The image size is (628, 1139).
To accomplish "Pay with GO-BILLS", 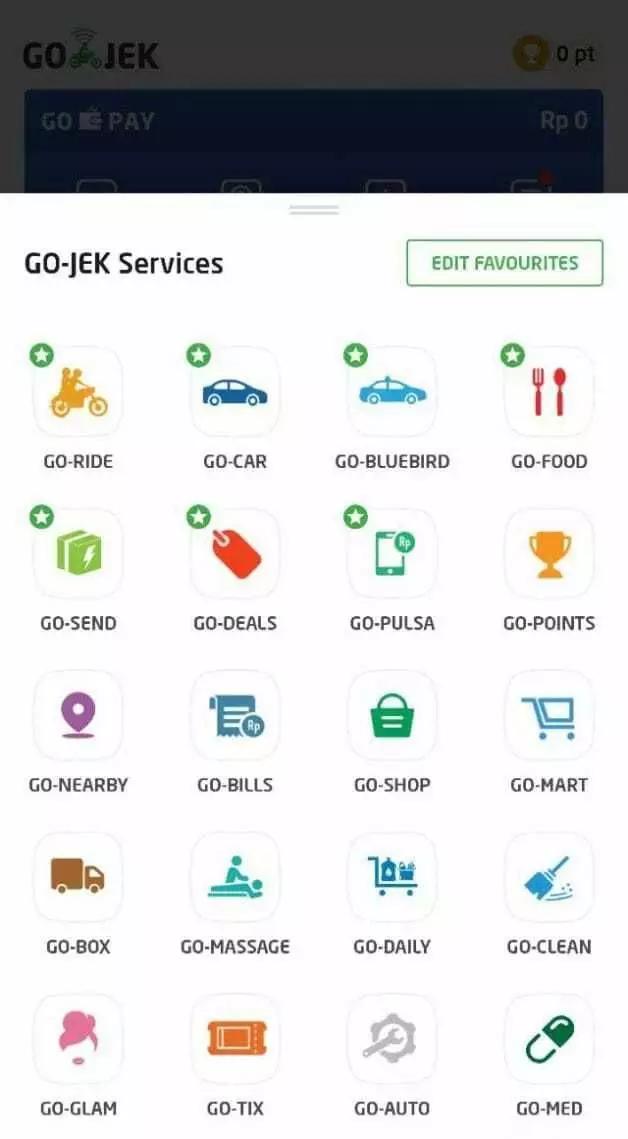I will [x=235, y=715].
